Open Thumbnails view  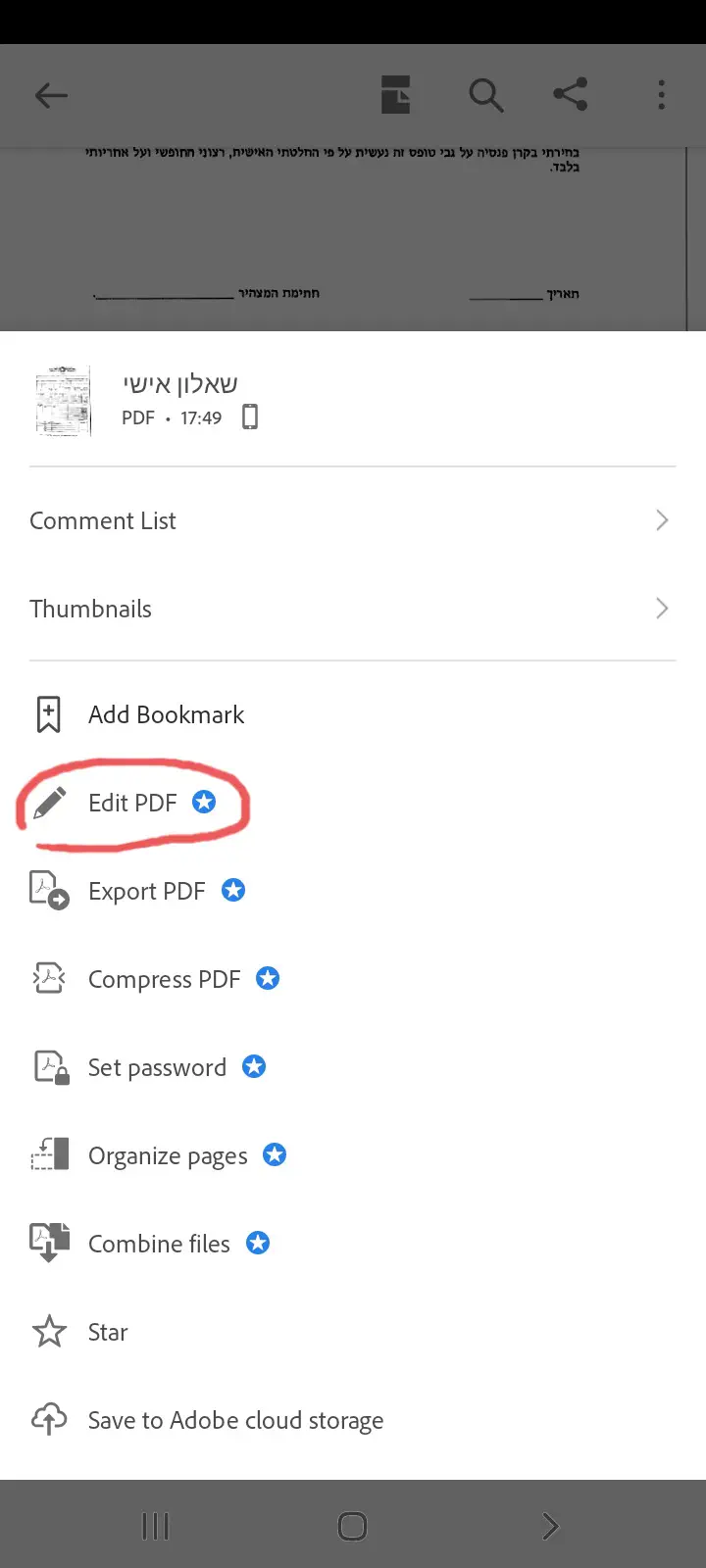point(90,609)
